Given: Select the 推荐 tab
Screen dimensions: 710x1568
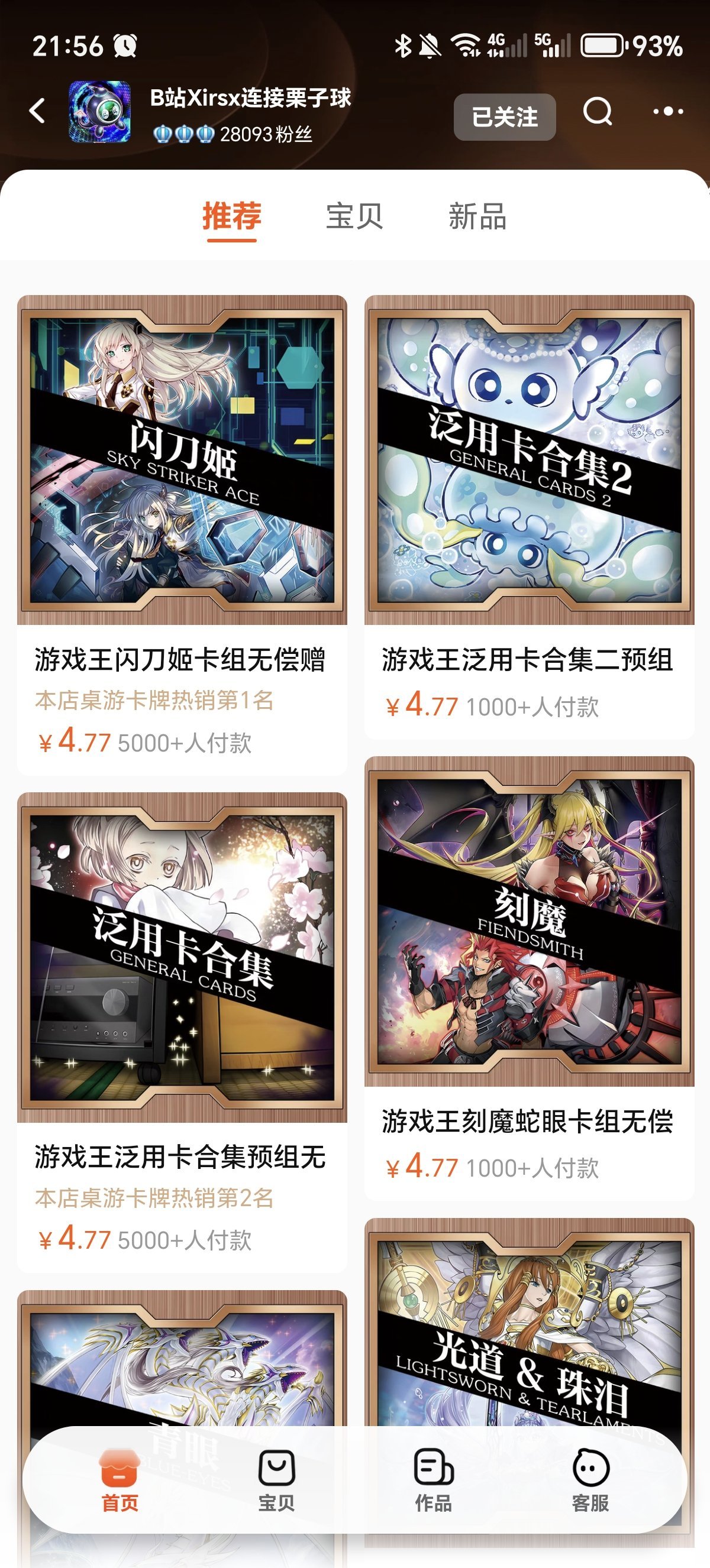Looking at the screenshot, I should click(x=231, y=217).
